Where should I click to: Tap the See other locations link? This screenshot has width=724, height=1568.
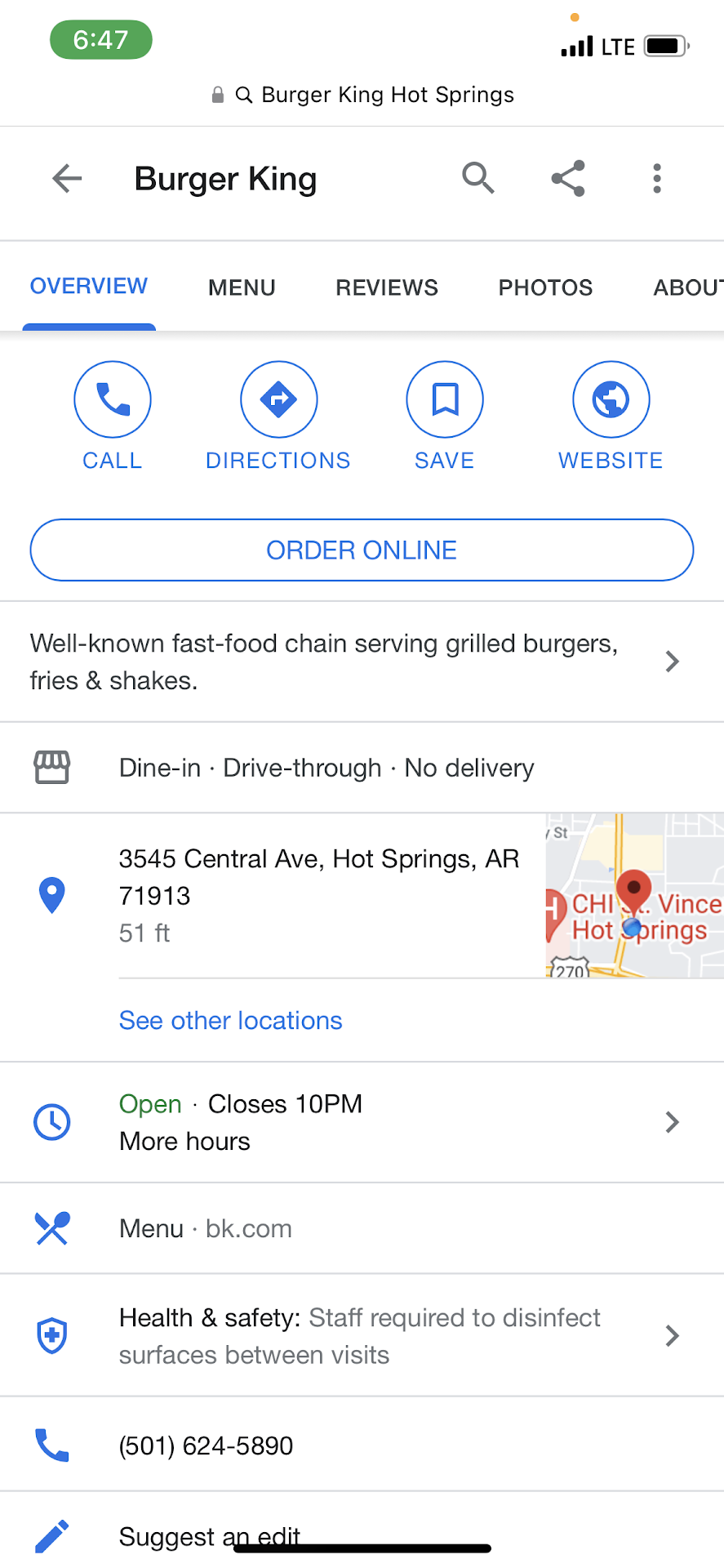coord(231,1021)
